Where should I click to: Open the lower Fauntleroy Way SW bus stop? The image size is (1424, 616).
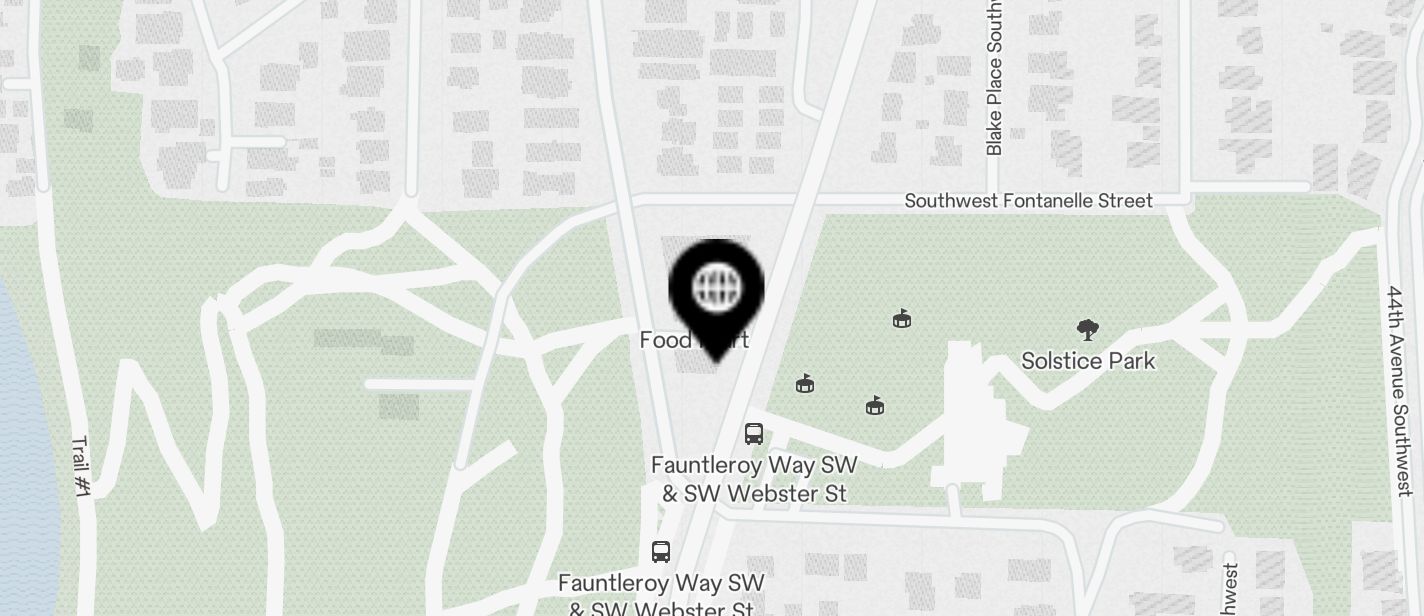pos(661,551)
